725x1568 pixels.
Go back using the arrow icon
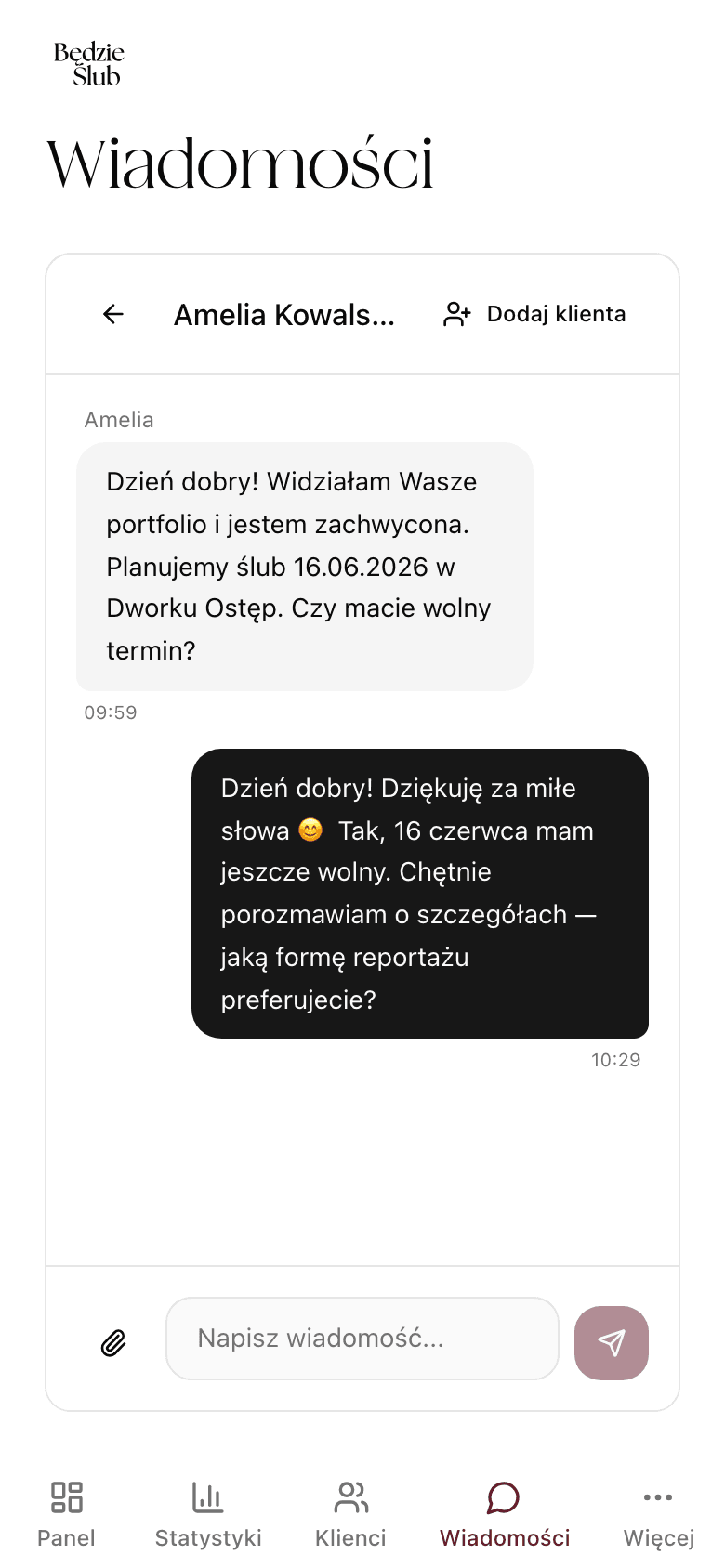[112, 314]
